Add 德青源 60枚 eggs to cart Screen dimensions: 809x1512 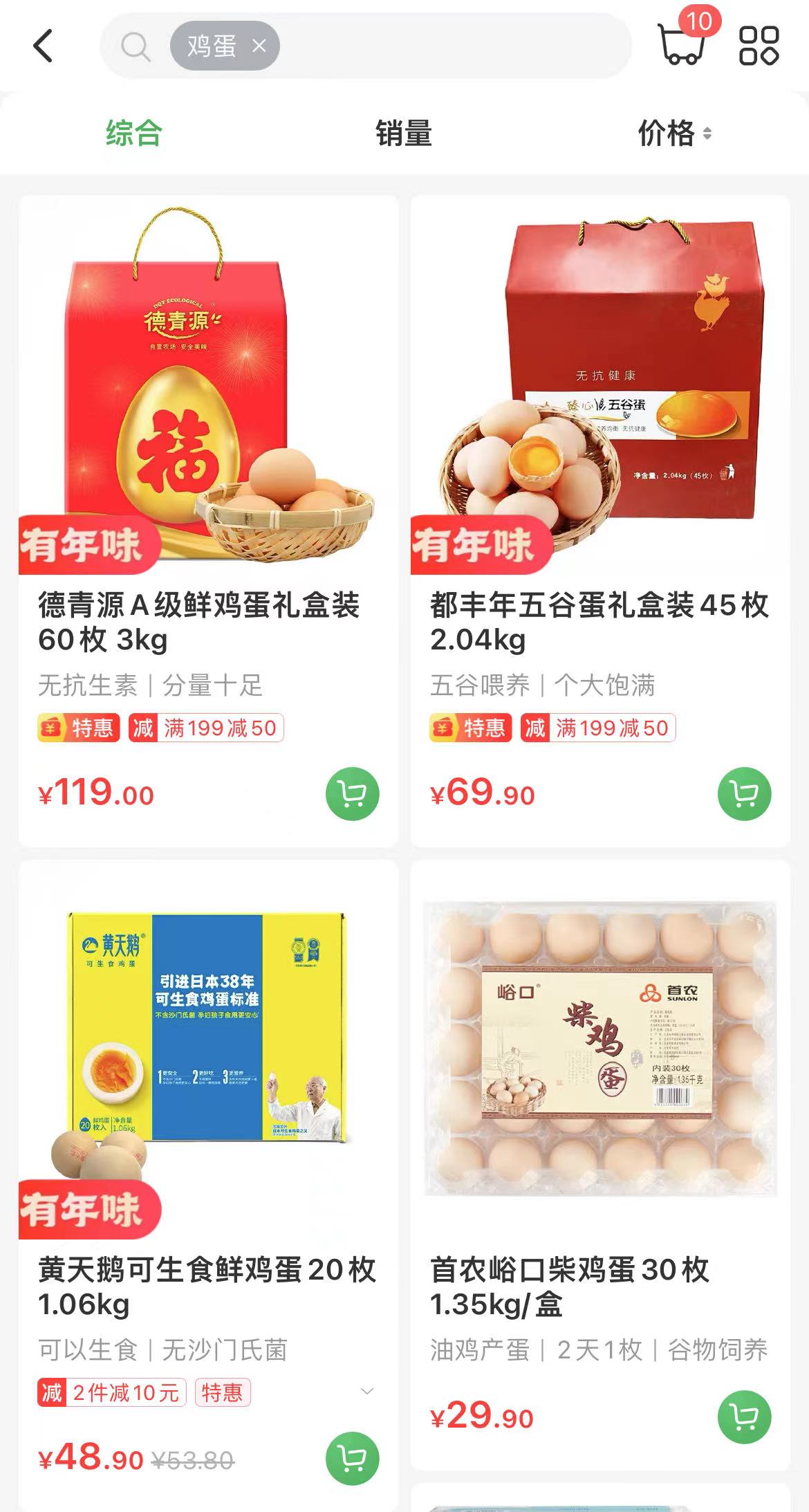[x=352, y=794]
